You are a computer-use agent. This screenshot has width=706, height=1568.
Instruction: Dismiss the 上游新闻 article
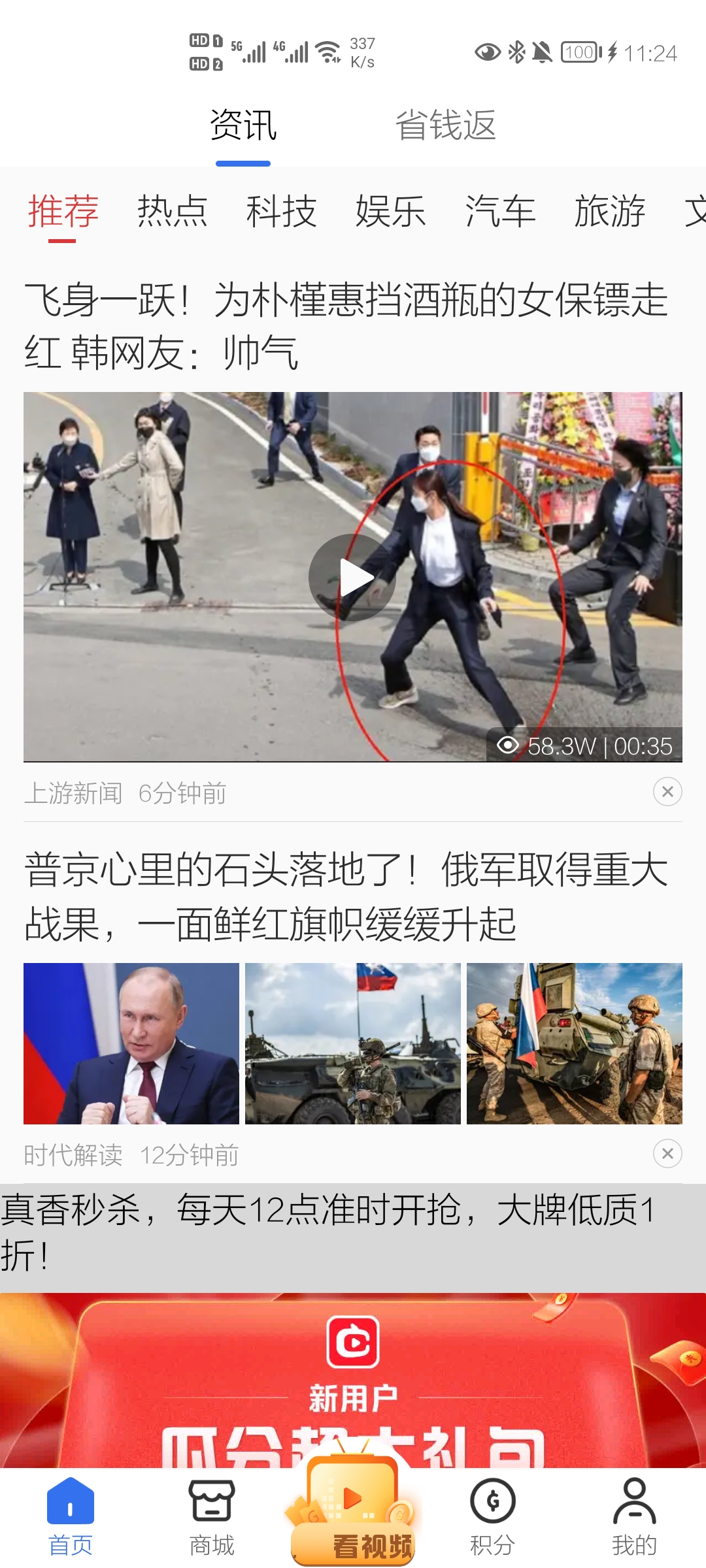(667, 792)
